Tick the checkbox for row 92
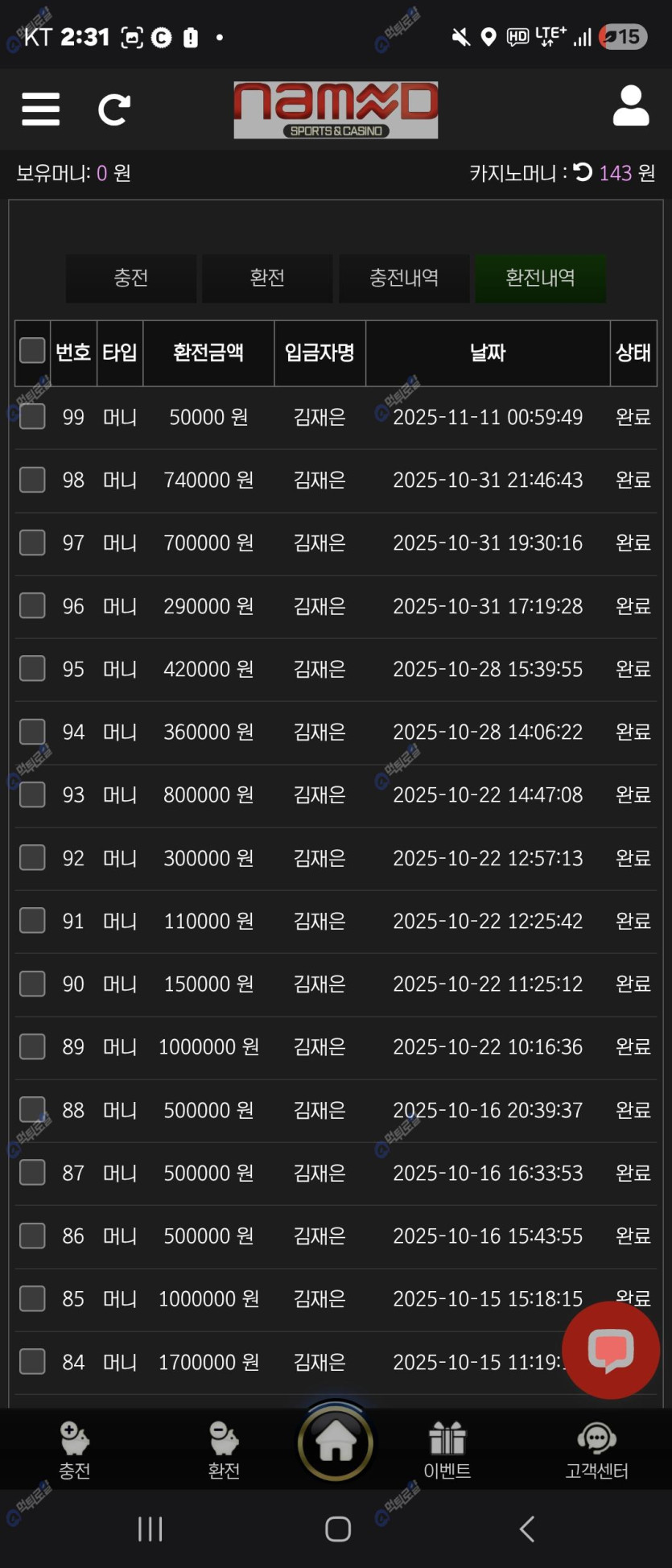 32,857
